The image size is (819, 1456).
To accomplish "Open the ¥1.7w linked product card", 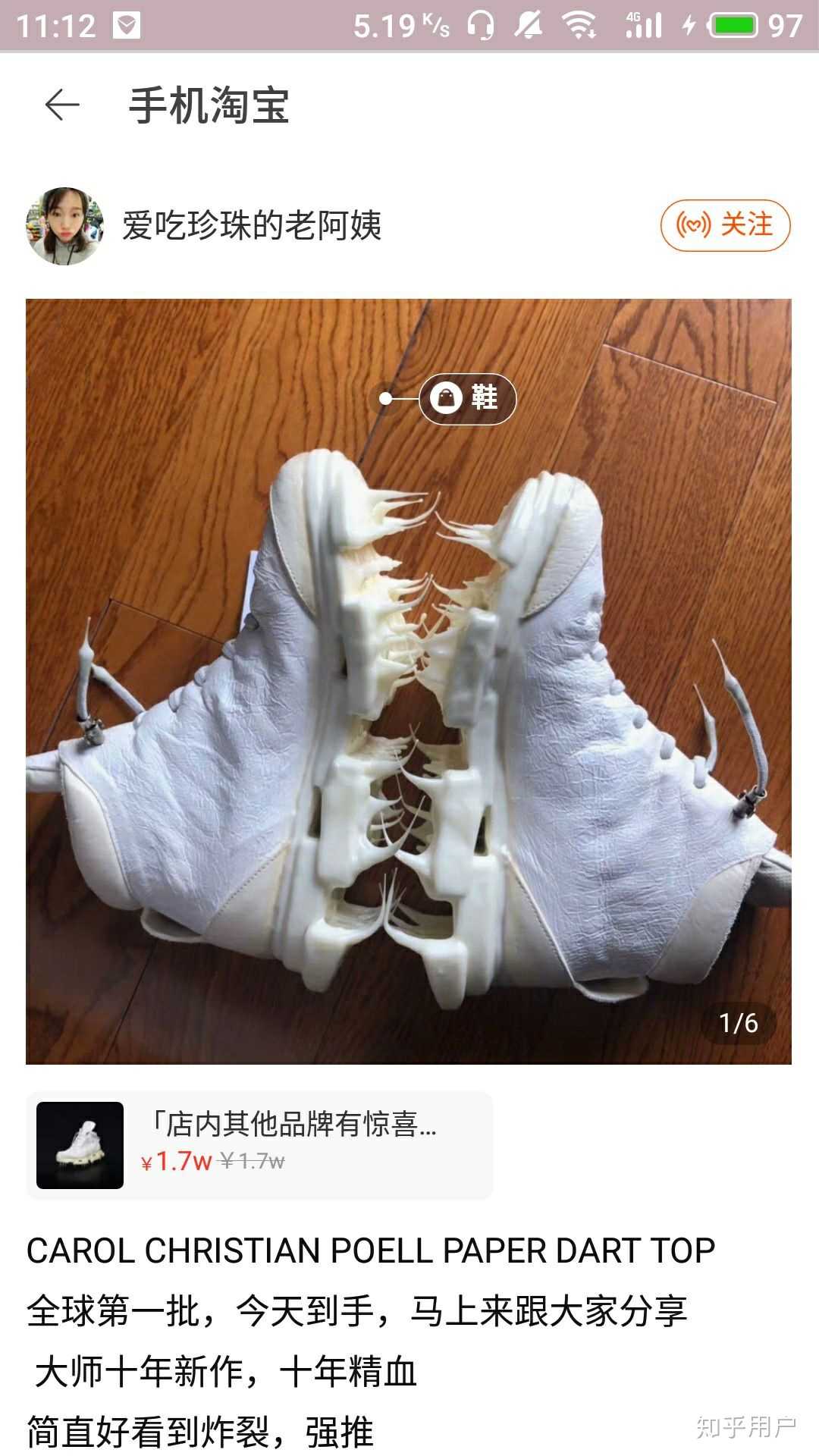I will [259, 1145].
